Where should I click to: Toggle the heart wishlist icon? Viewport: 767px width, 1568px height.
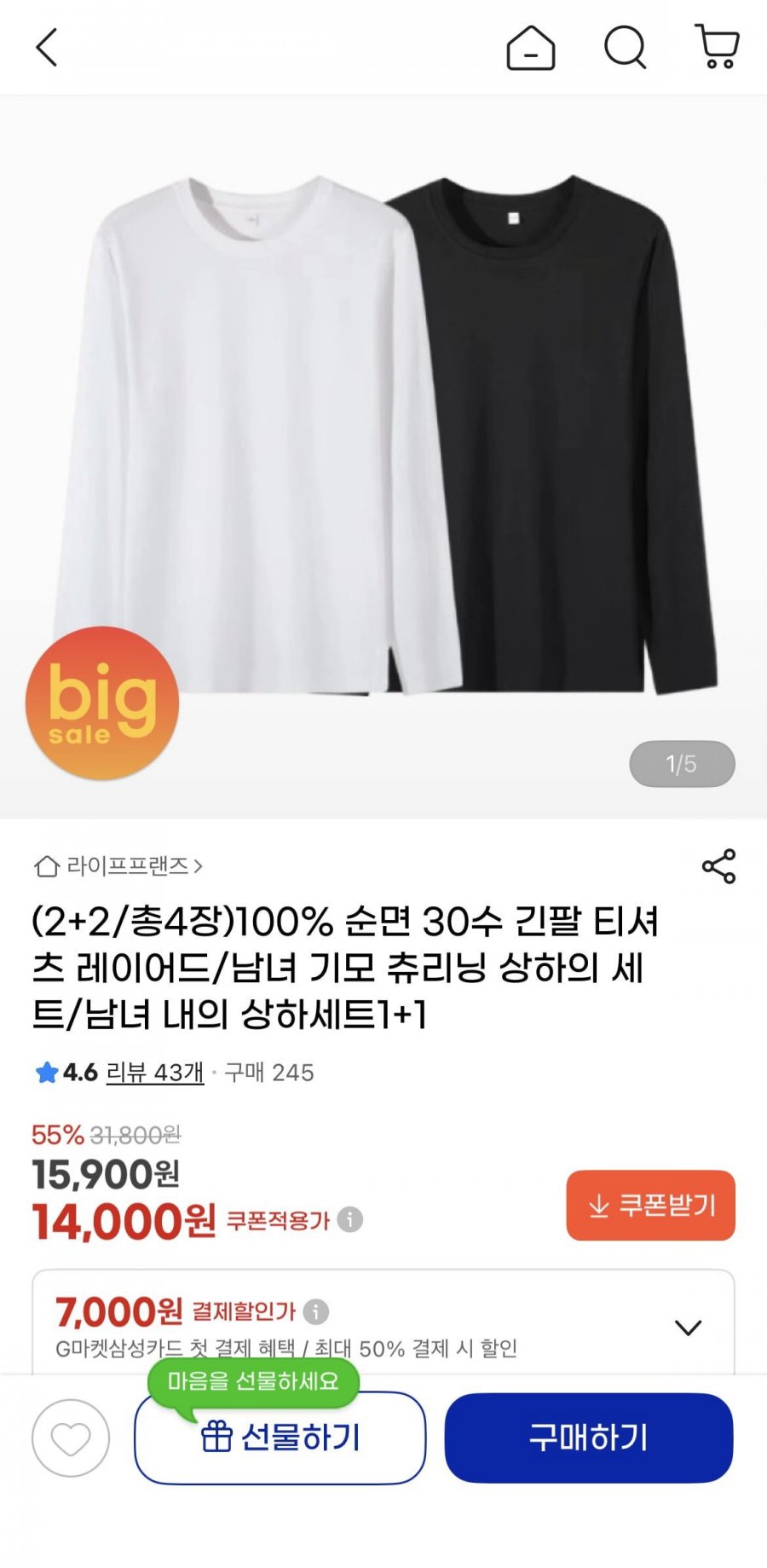tap(71, 1438)
